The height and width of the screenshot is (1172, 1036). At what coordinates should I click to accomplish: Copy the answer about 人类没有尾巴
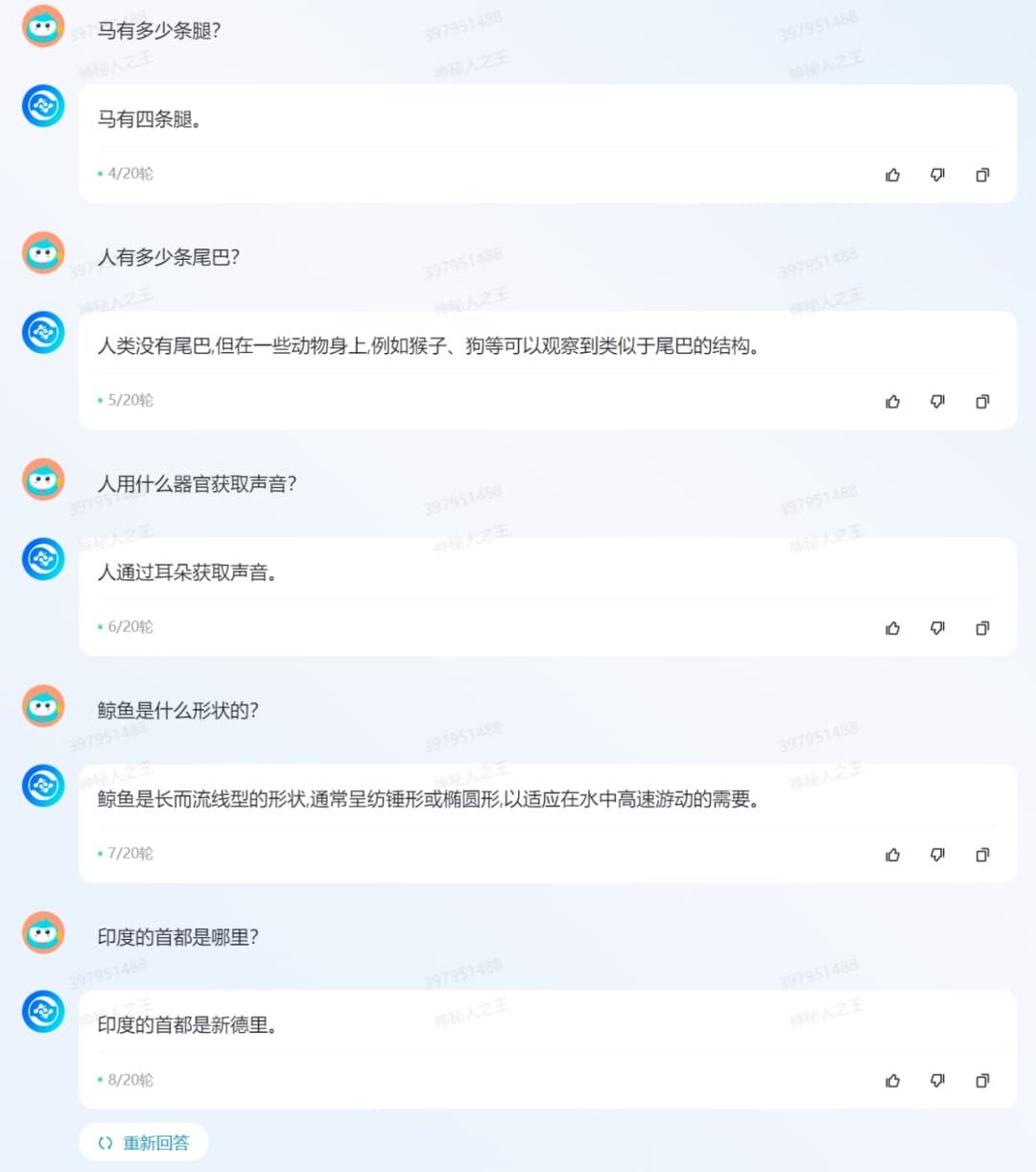click(x=982, y=401)
